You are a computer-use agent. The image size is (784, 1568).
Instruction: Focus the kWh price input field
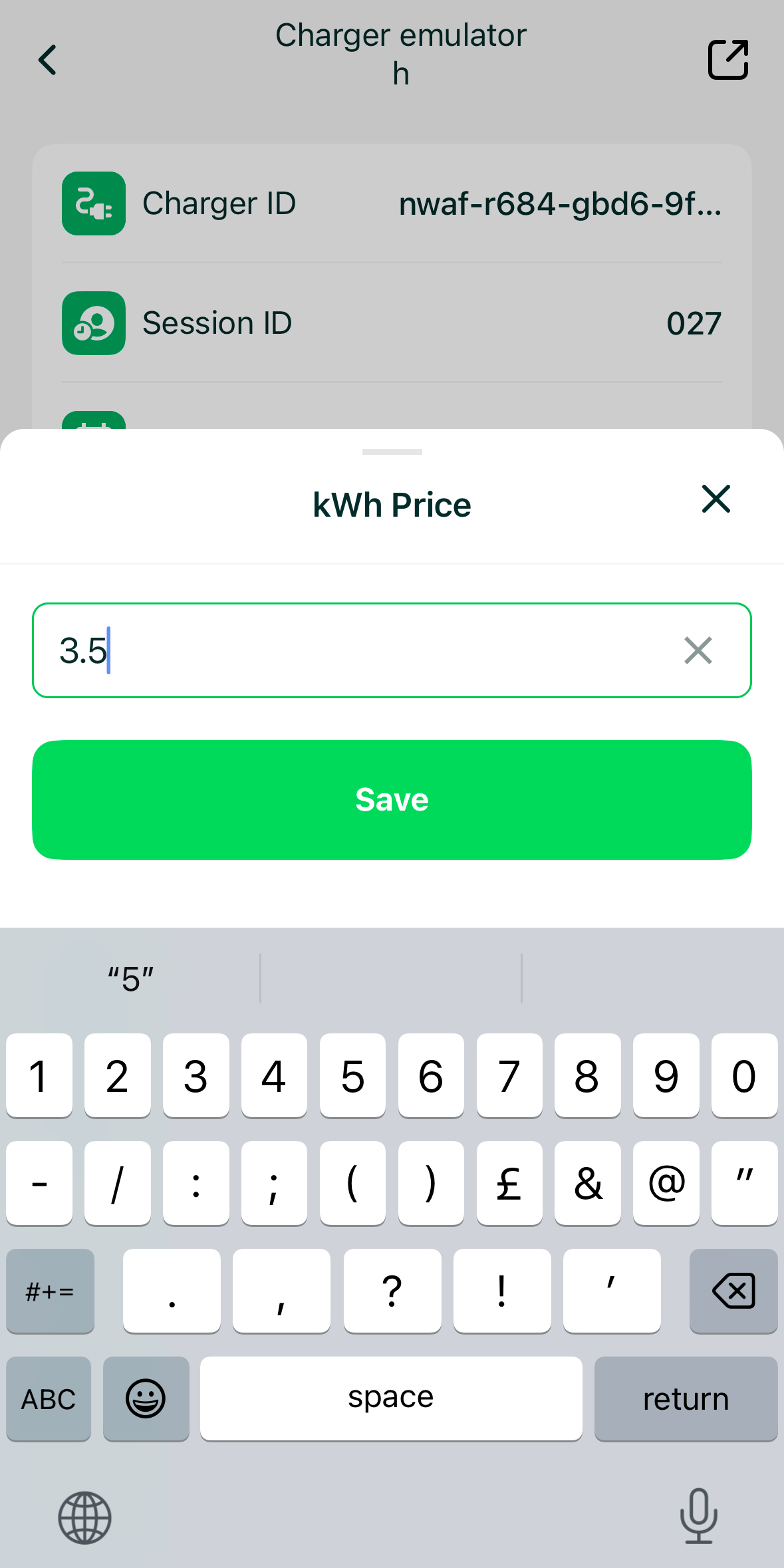click(x=392, y=650)
